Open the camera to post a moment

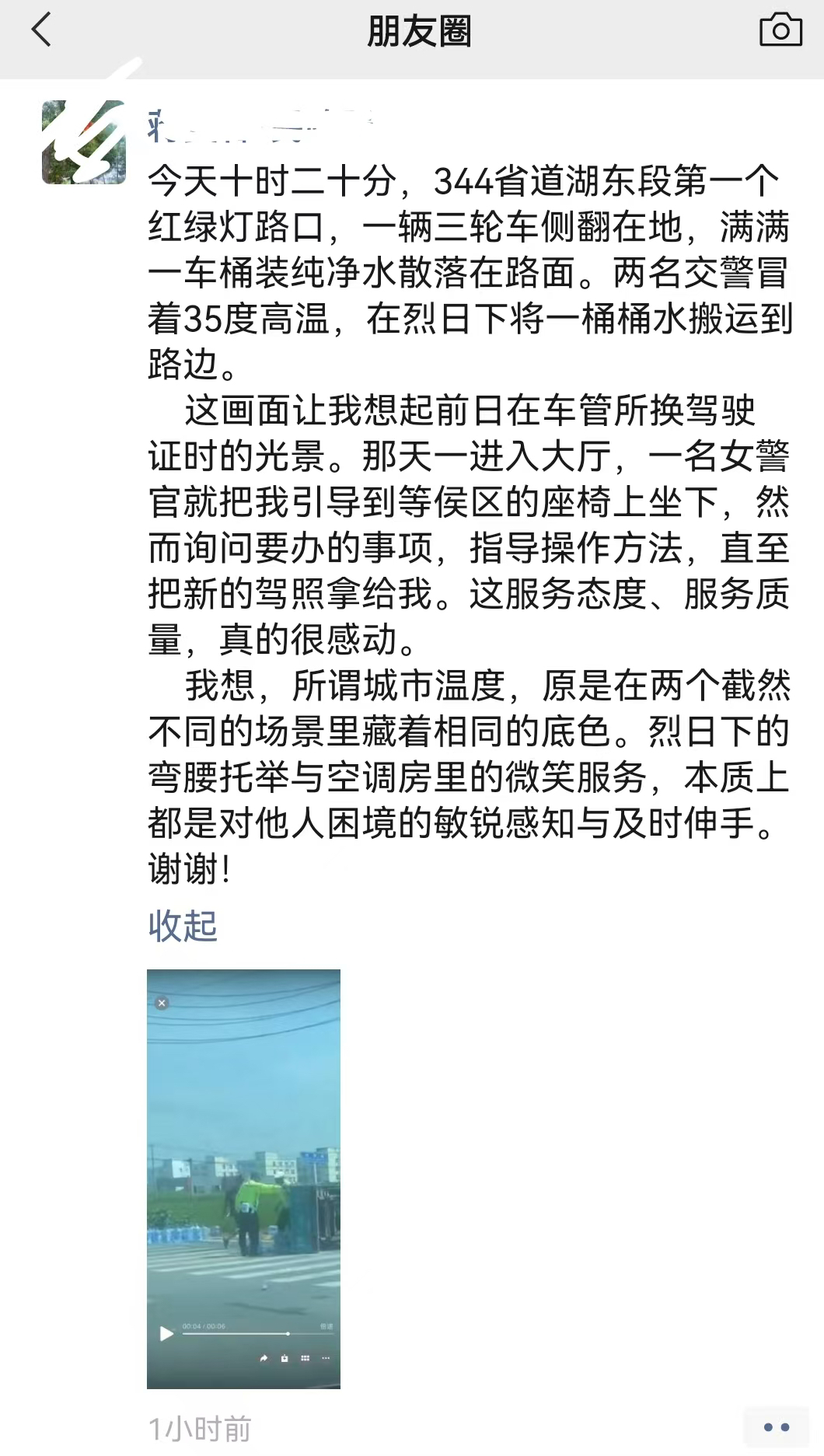click(780, 31)
